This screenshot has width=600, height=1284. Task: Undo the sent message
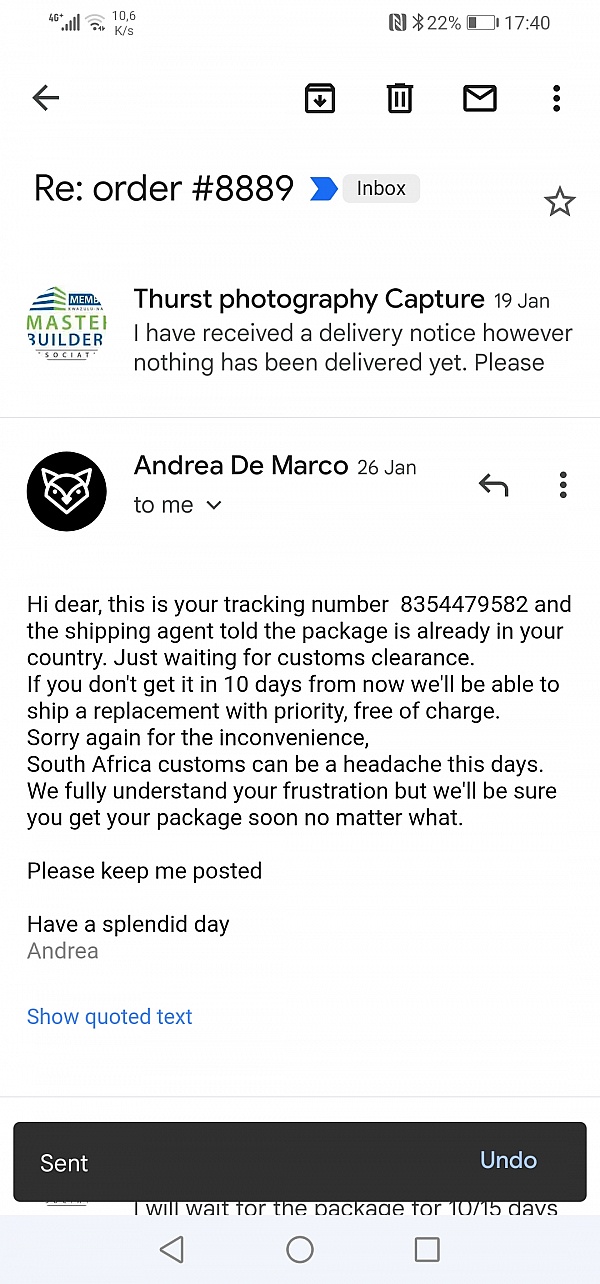(508, 1160)
